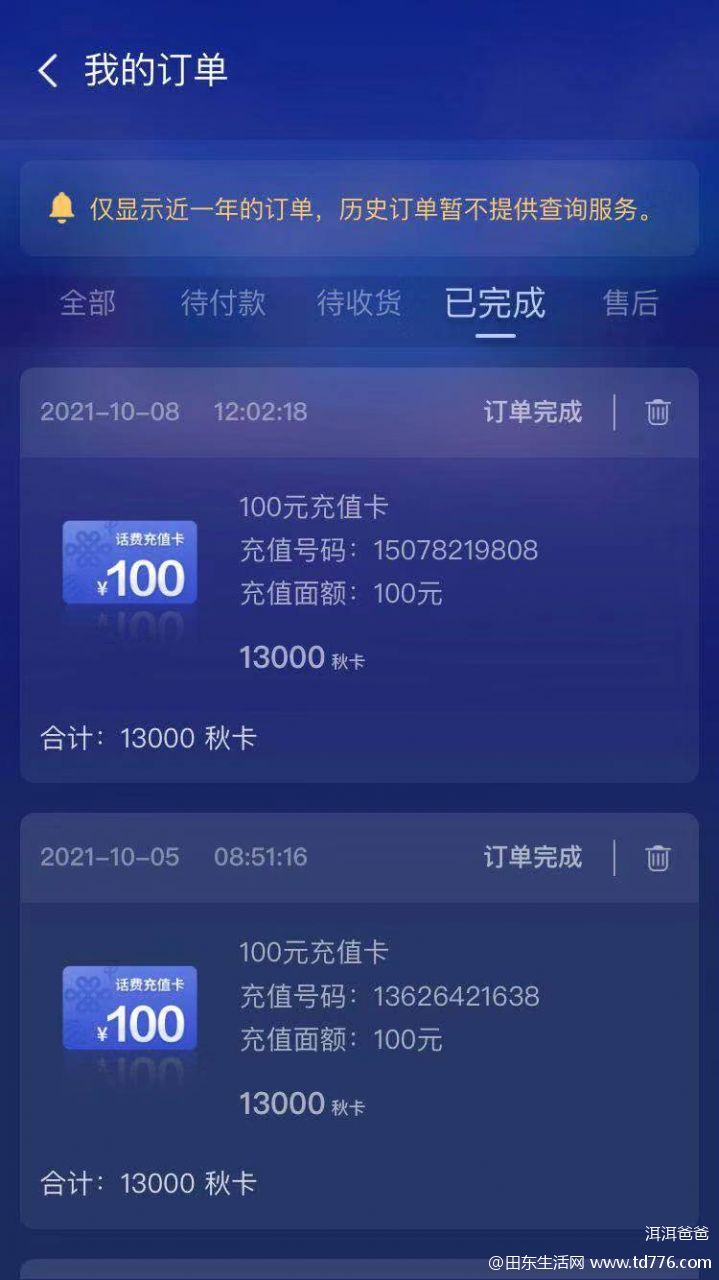
Task: Select the 已完成 tab
Action: pyautogui.click(x=495, y=302)
